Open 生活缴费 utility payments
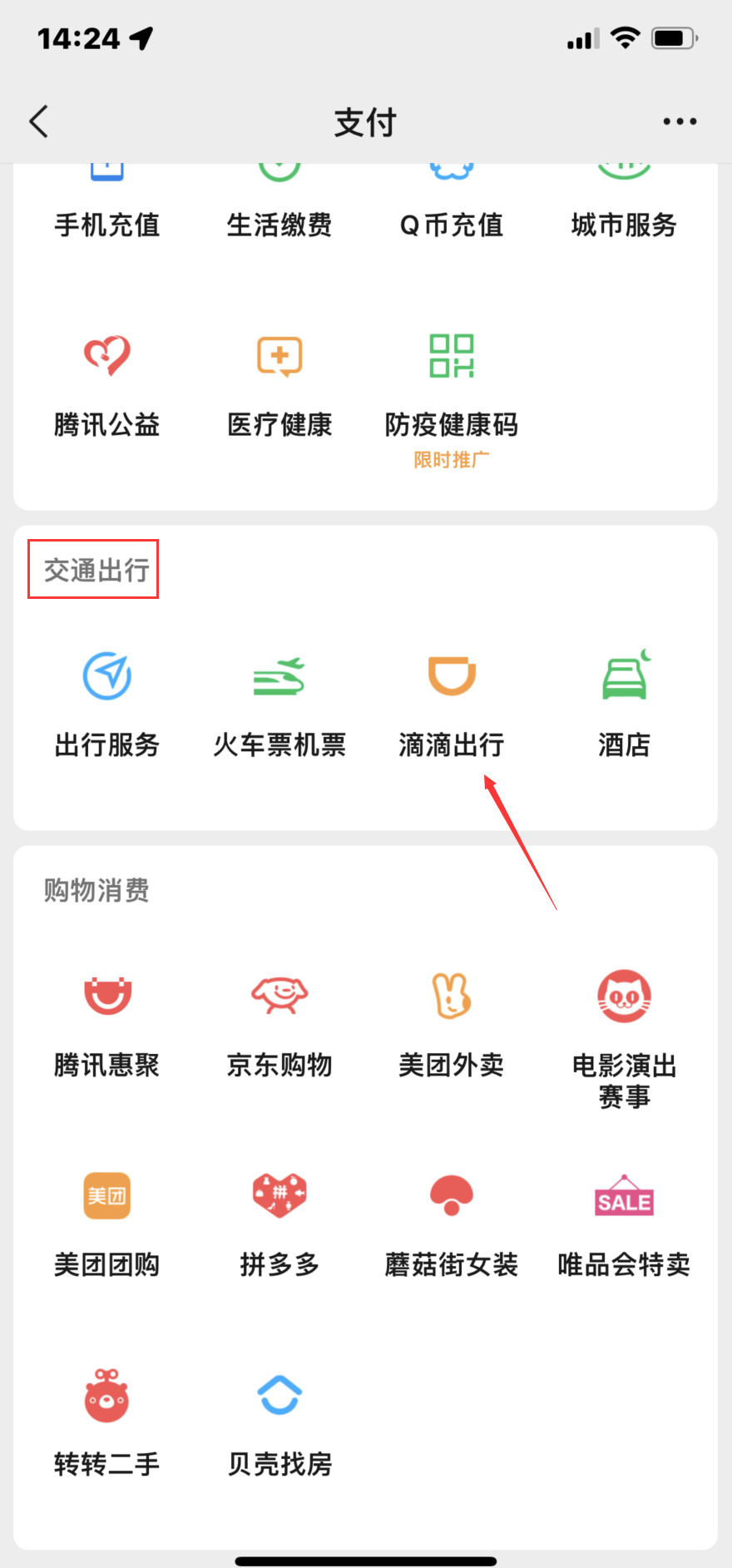Viewport: 732px width, 1568px height. pyautogui.click(x=279, y=208)
